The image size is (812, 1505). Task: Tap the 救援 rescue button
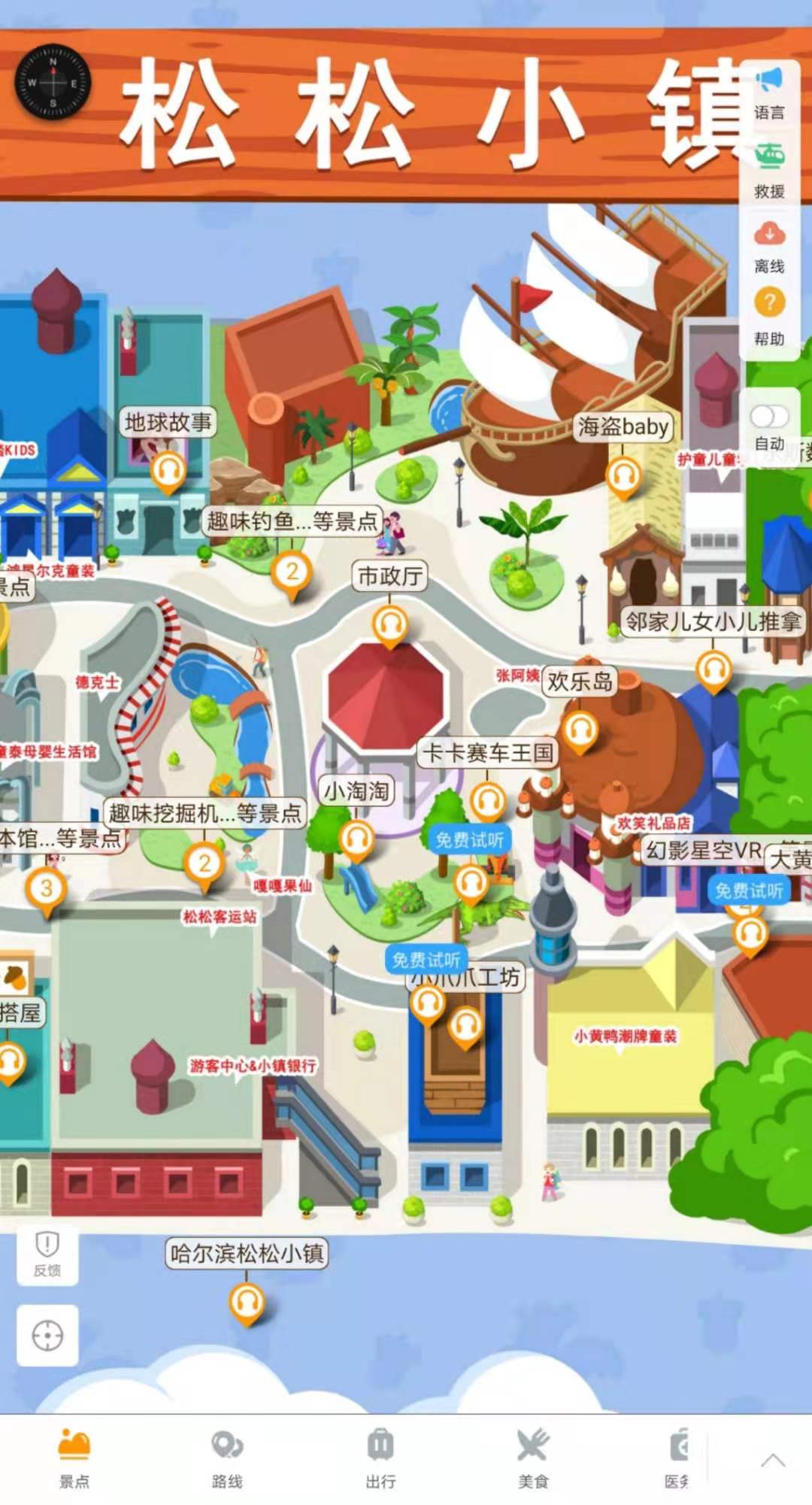[x=769, y=168]
